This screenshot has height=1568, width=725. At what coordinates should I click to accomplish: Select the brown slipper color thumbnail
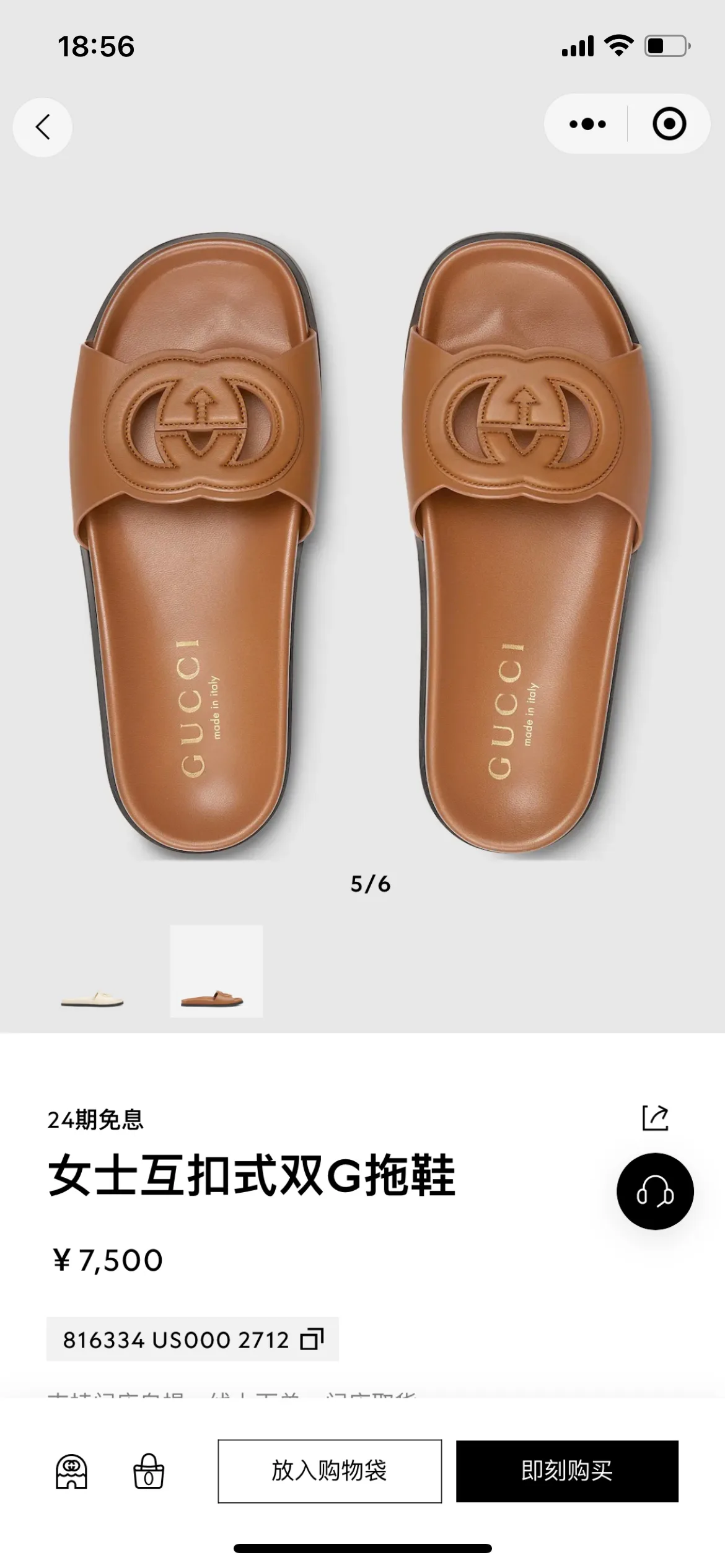point(216,971)
